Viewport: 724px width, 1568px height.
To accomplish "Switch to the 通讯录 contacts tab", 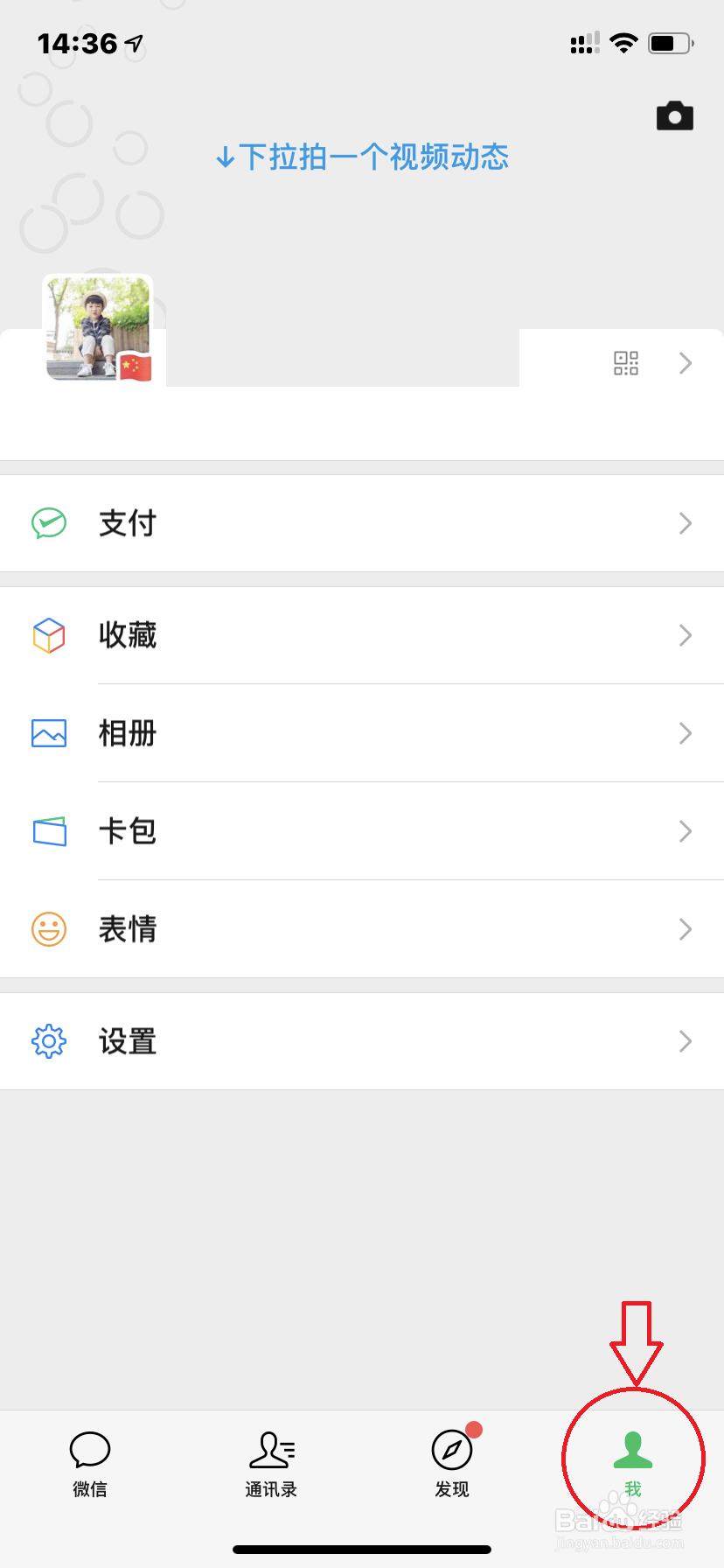I will pos(271,1463).
